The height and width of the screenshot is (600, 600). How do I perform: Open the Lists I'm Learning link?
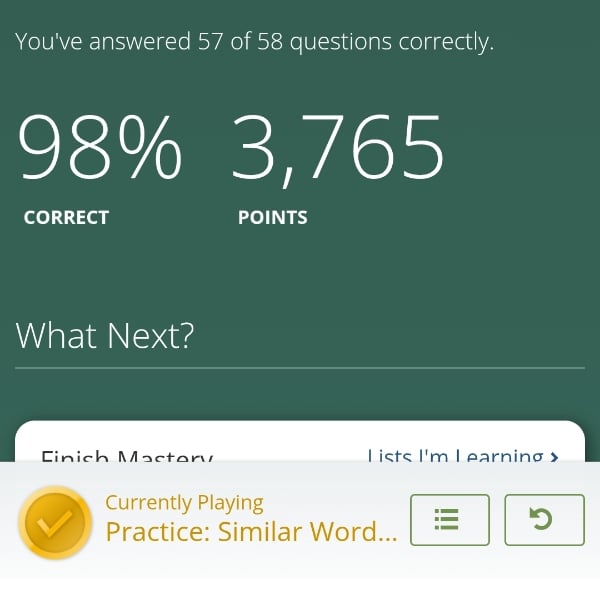point(462,455)
